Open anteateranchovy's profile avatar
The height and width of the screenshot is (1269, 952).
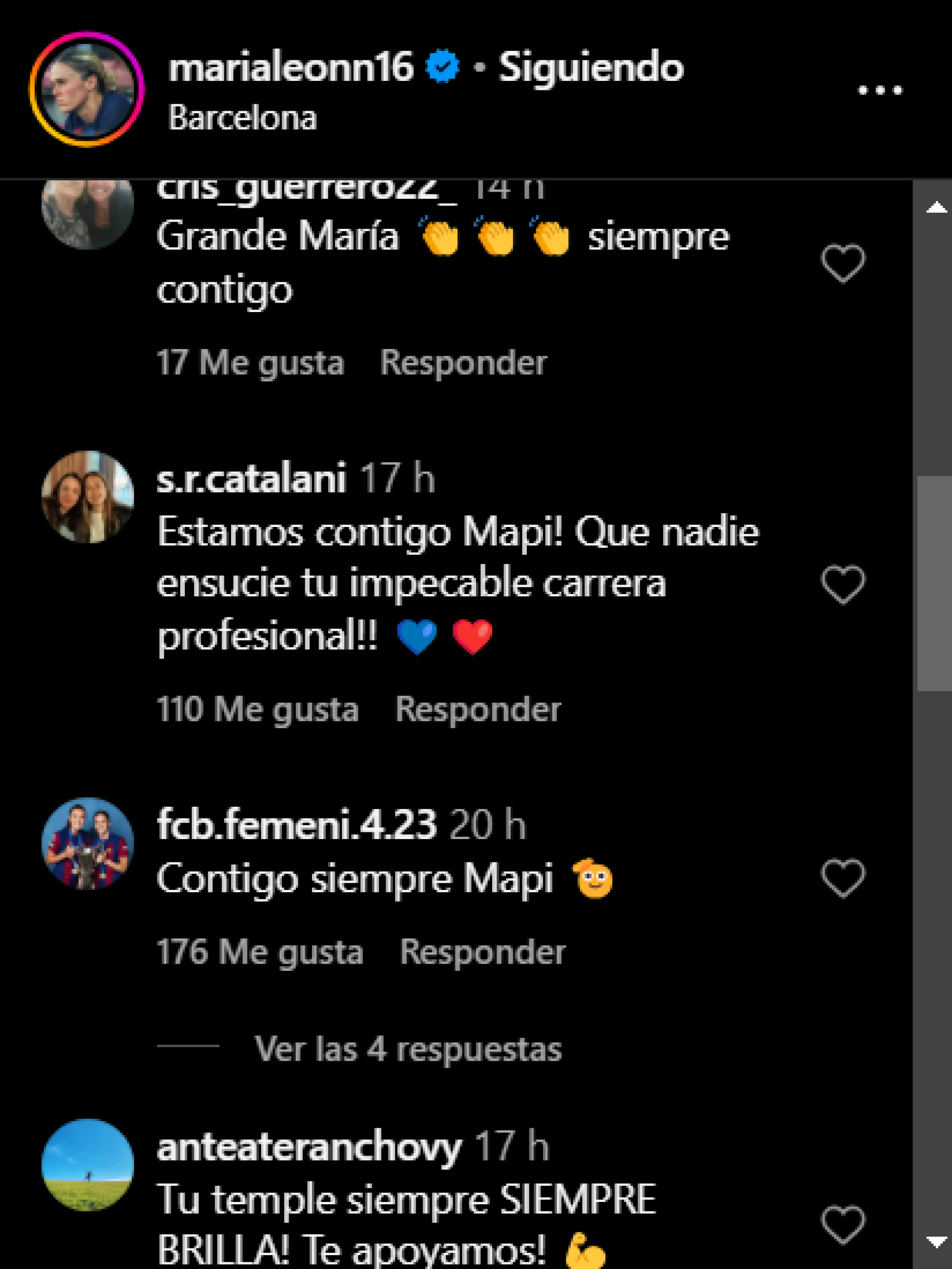coord(89,1169)
